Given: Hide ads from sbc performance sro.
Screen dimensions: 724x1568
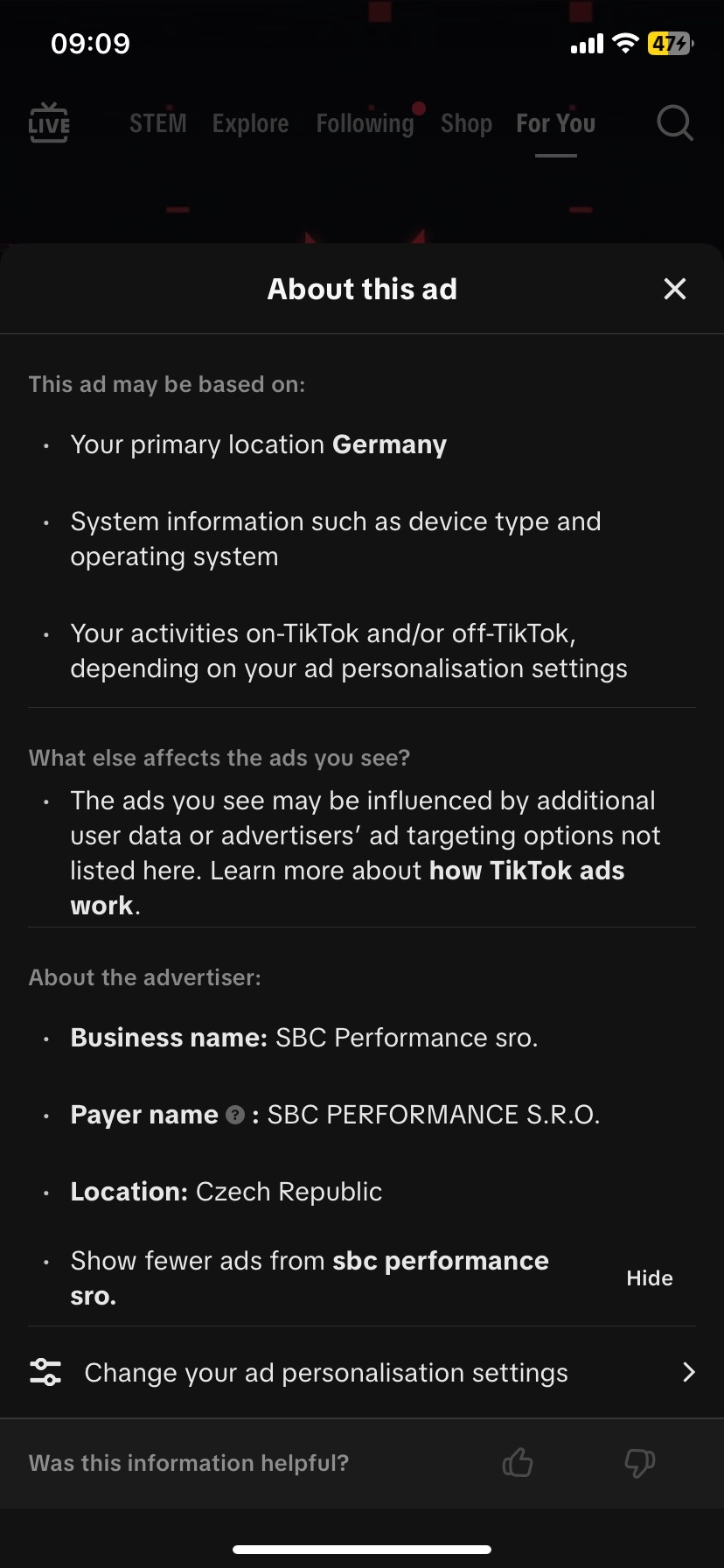Looking at the screenshot, I should coord(649,1278).
